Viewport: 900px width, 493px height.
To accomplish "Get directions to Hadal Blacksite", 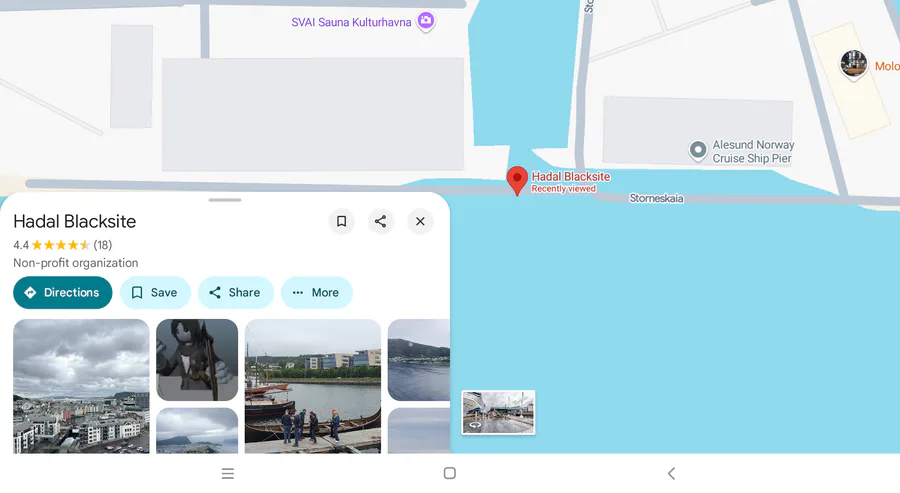I will pos(62,293).
